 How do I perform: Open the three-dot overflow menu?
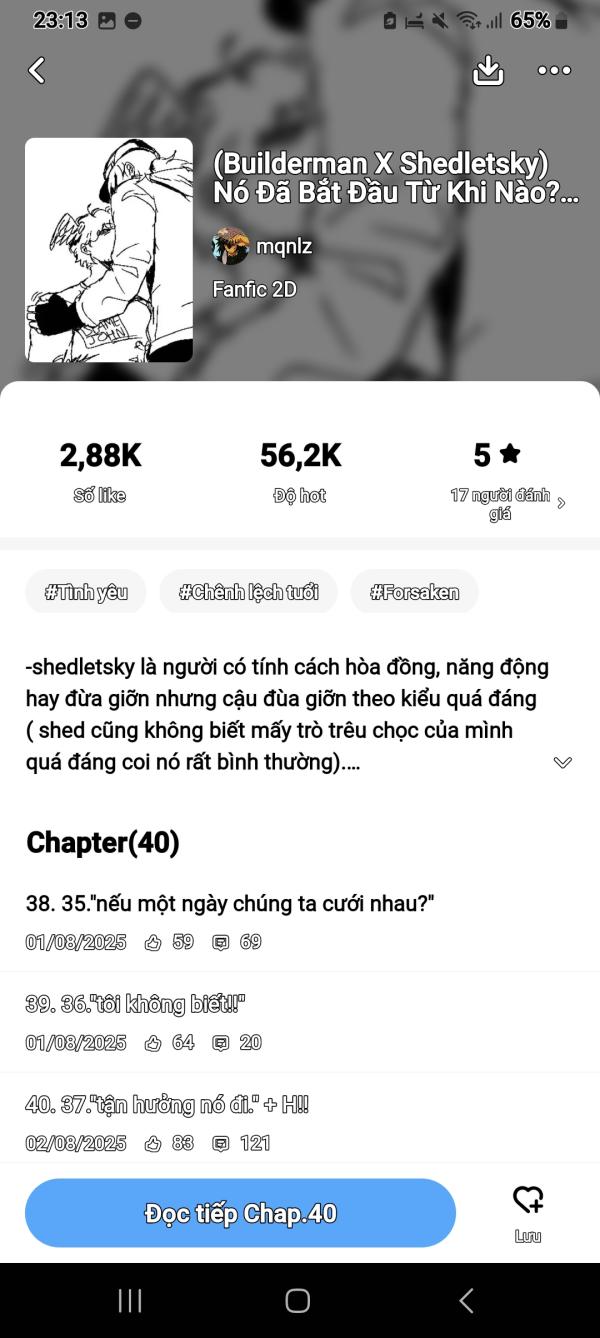[x=554, y=70]
